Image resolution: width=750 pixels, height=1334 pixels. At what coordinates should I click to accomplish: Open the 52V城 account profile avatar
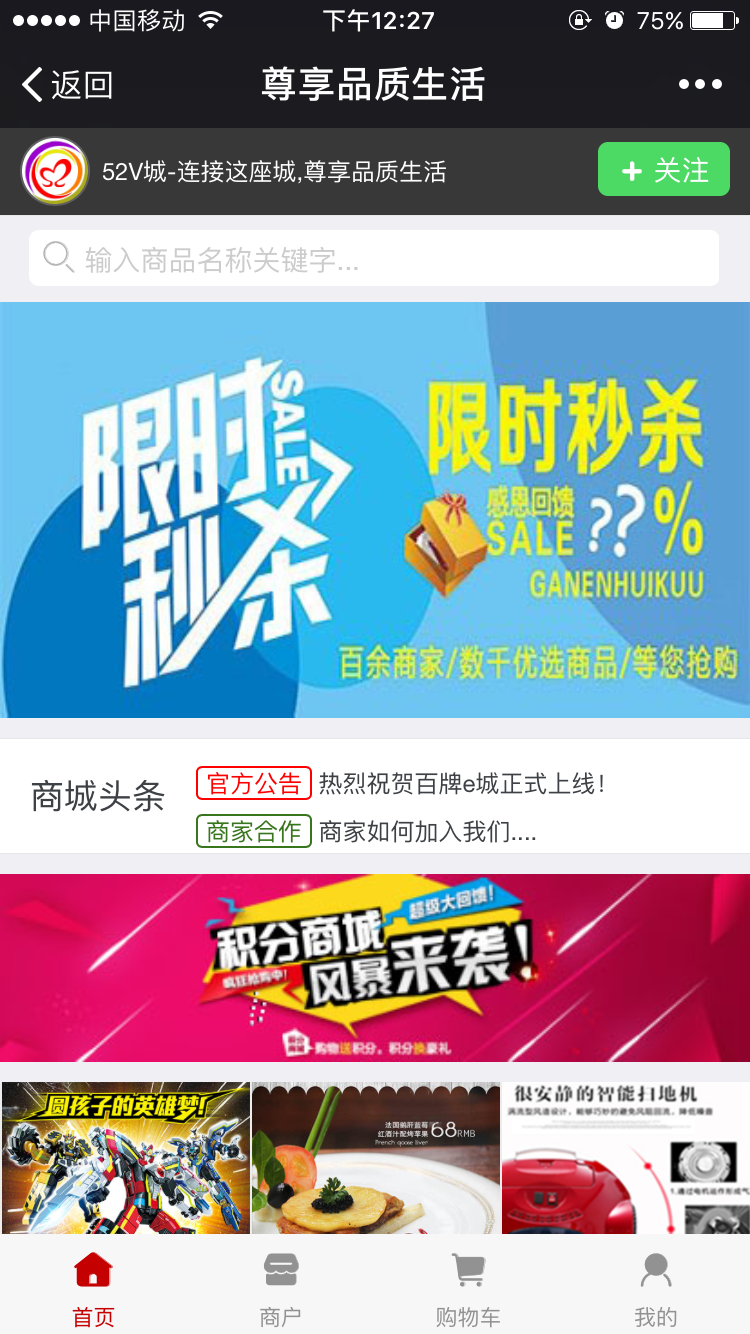(55, 171)
